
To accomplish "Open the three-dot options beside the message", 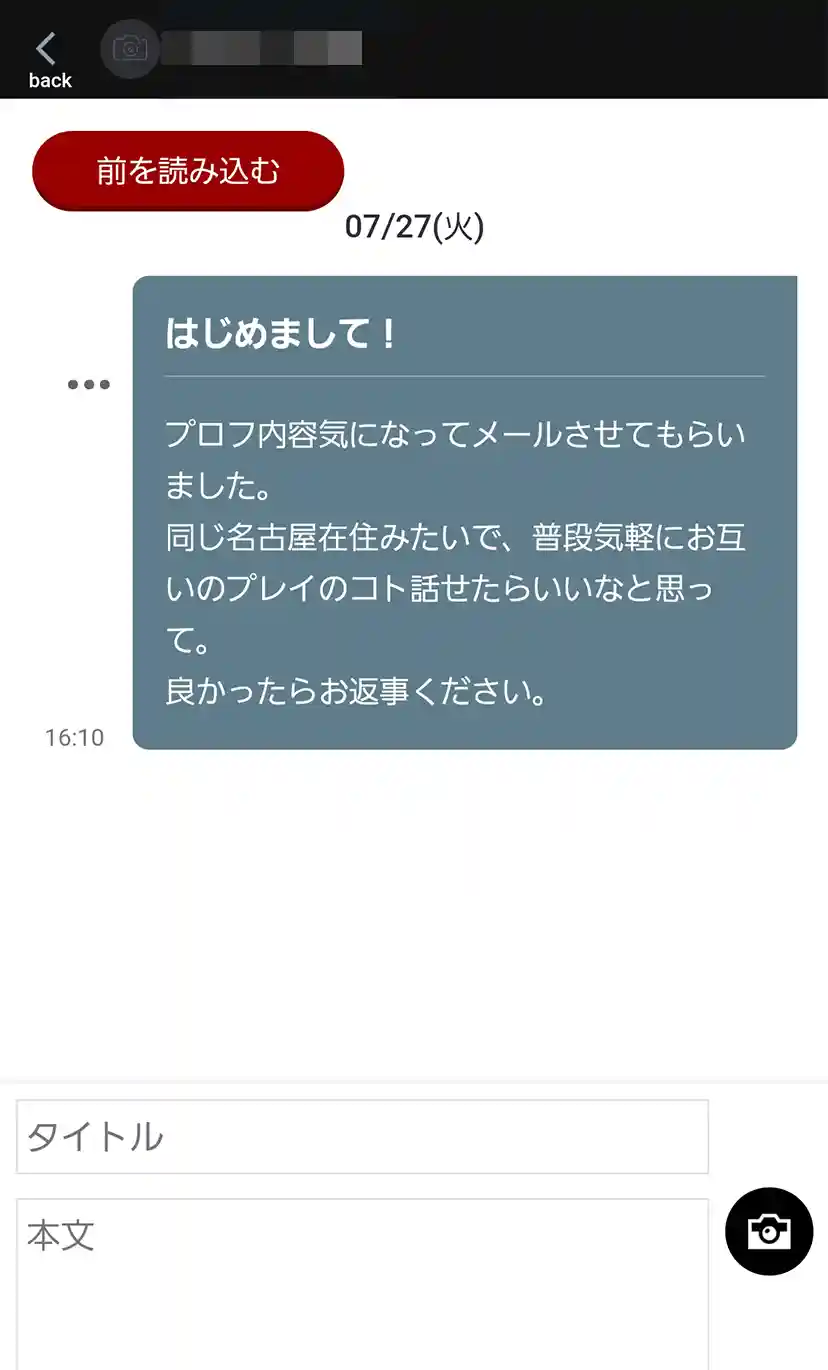I will pos(89,385).
